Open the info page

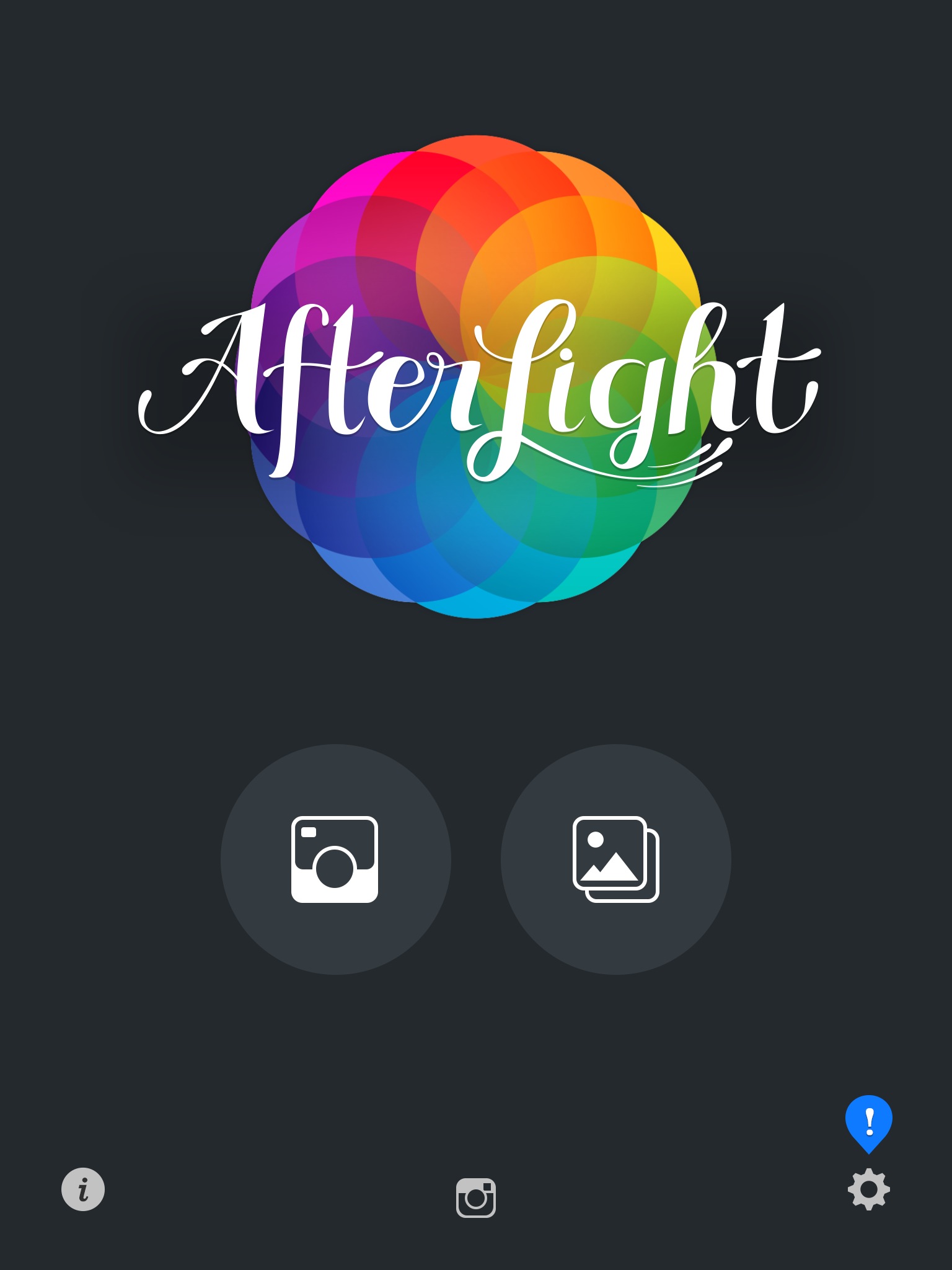click(83, 1189)
